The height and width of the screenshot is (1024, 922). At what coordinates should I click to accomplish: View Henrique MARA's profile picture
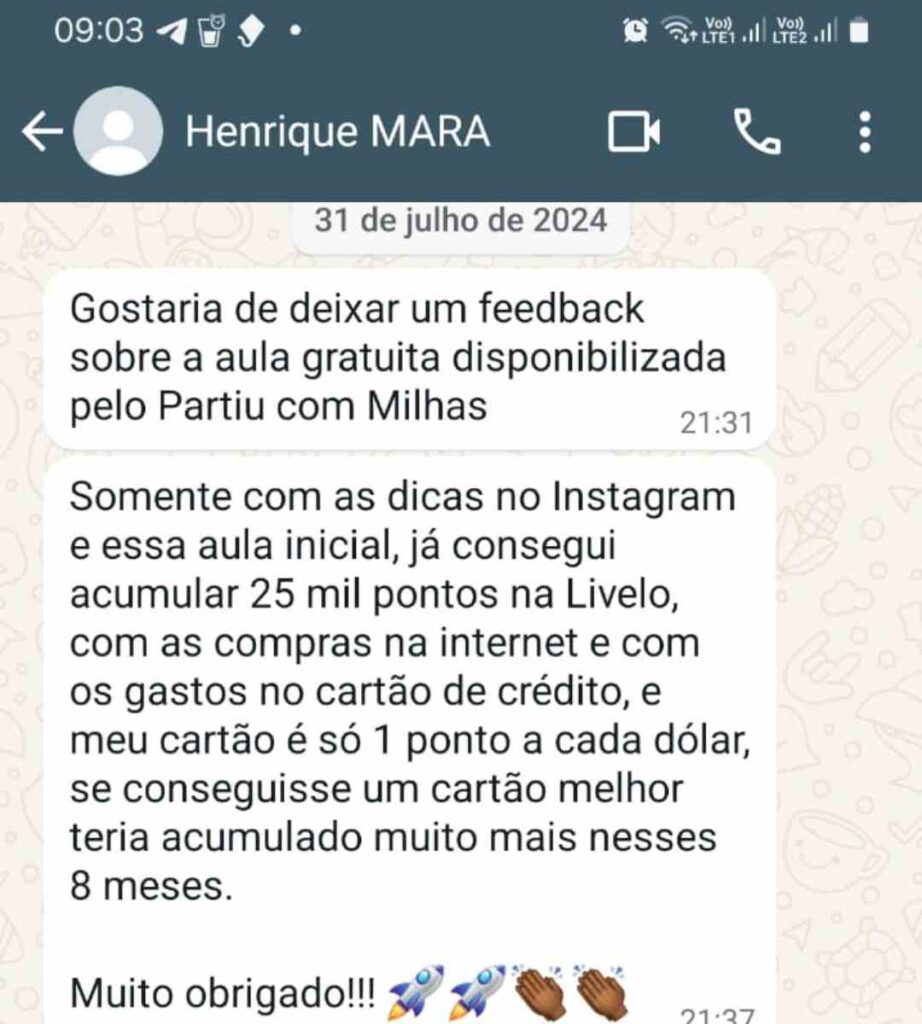(x=118, y=132)
